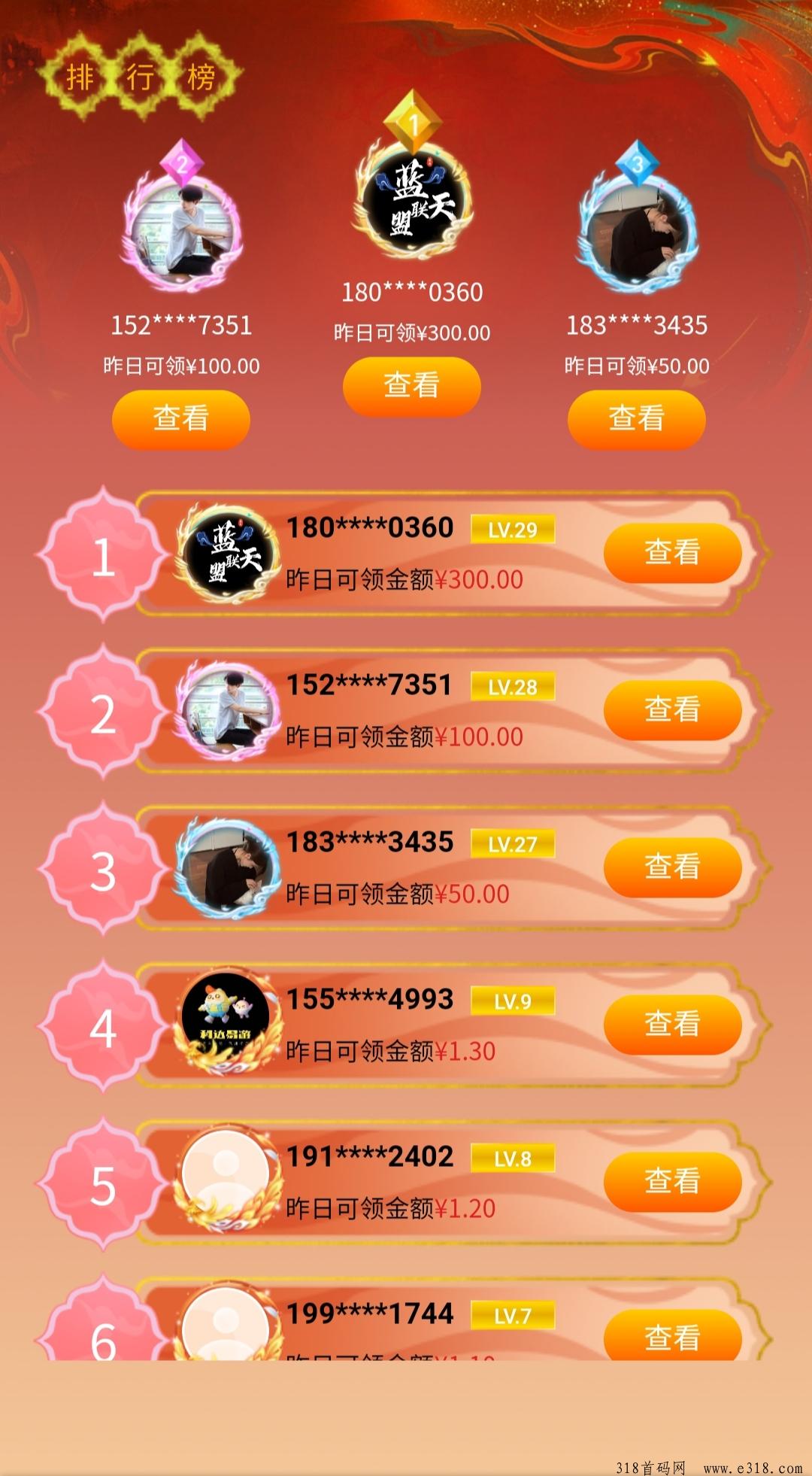This screenshot has height=1476, width=812.
Task: Tap 查看 for 199****1744
Action: (x=672, y=1336)
